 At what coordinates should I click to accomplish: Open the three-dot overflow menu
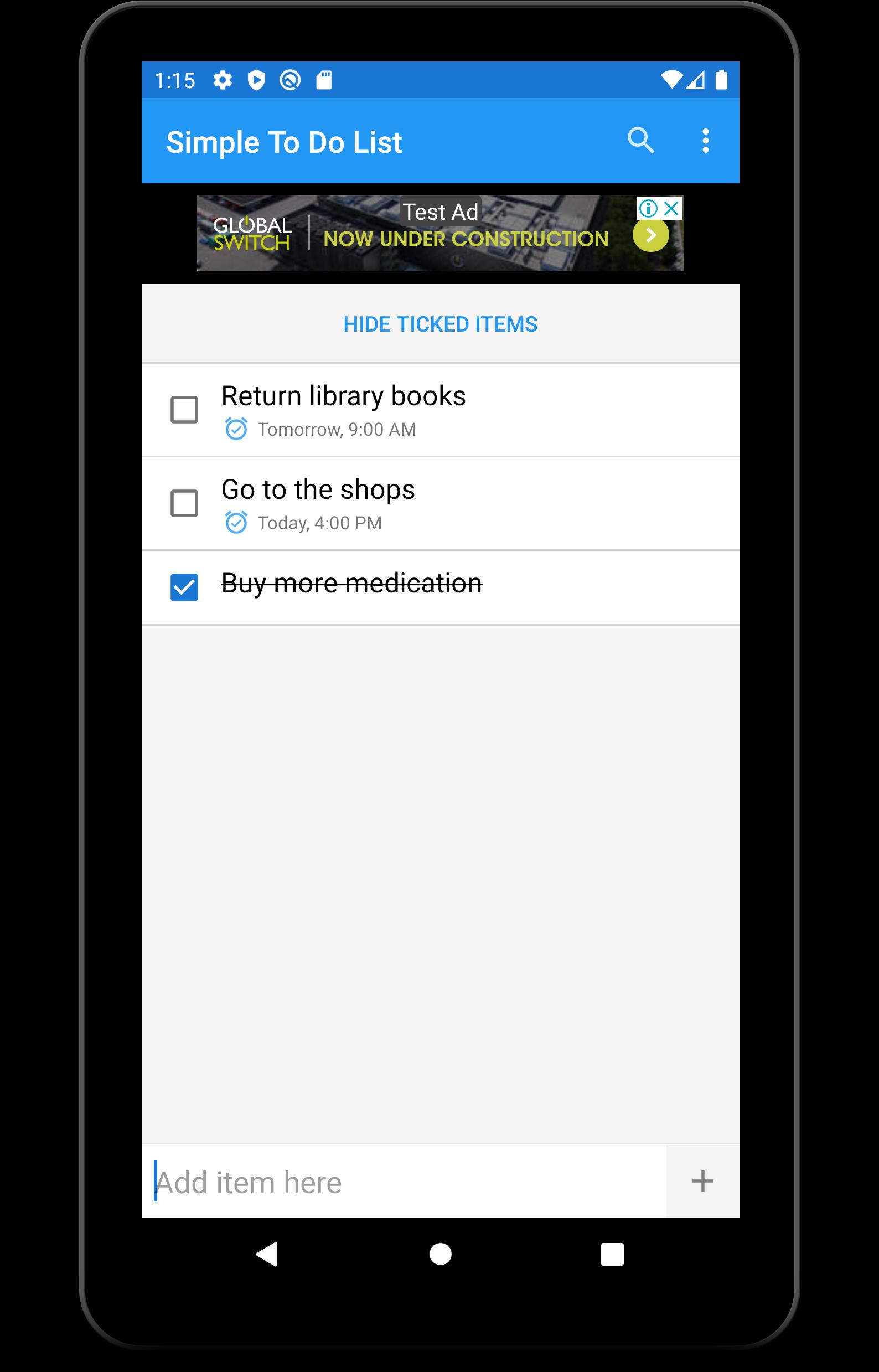coord(706,141)
